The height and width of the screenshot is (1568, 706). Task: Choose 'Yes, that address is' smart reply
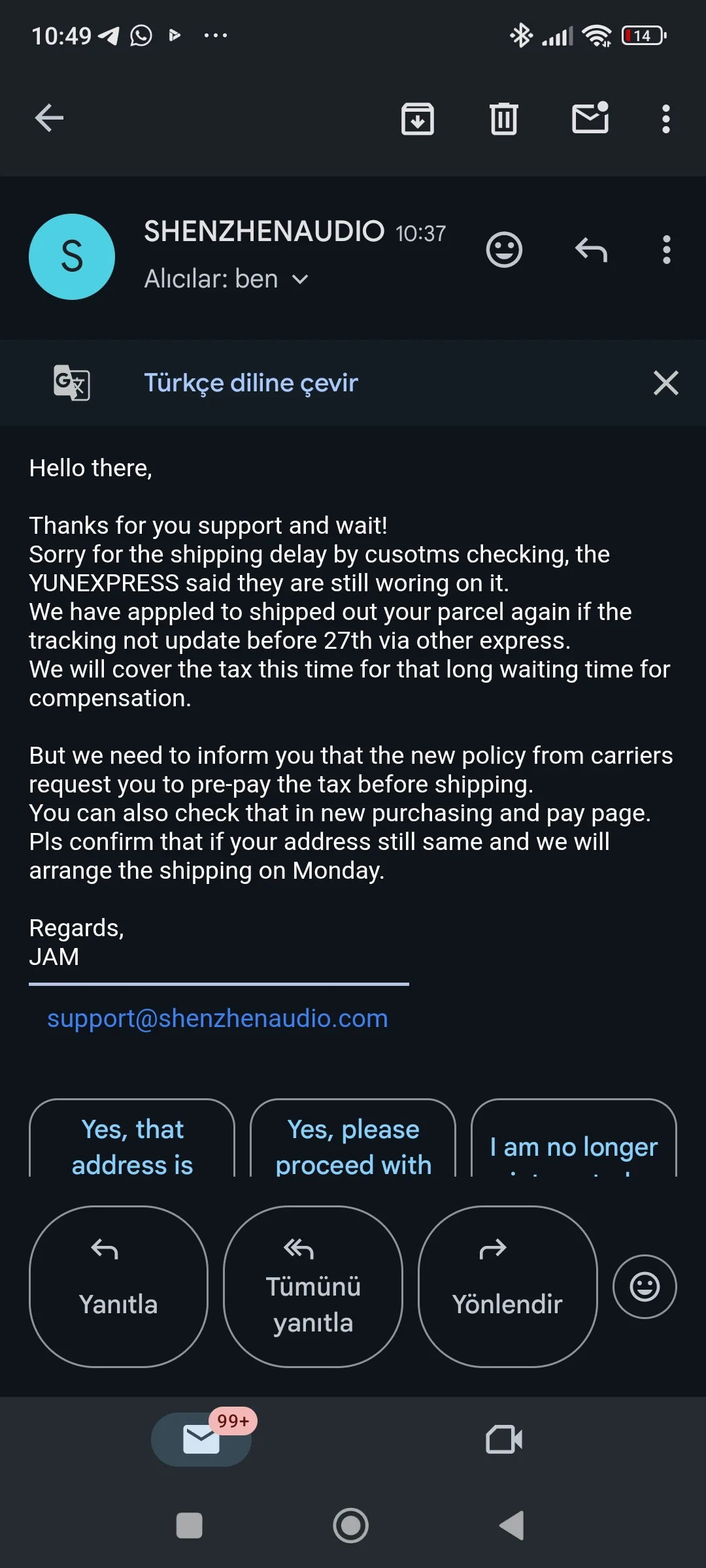coord(132,1143)
